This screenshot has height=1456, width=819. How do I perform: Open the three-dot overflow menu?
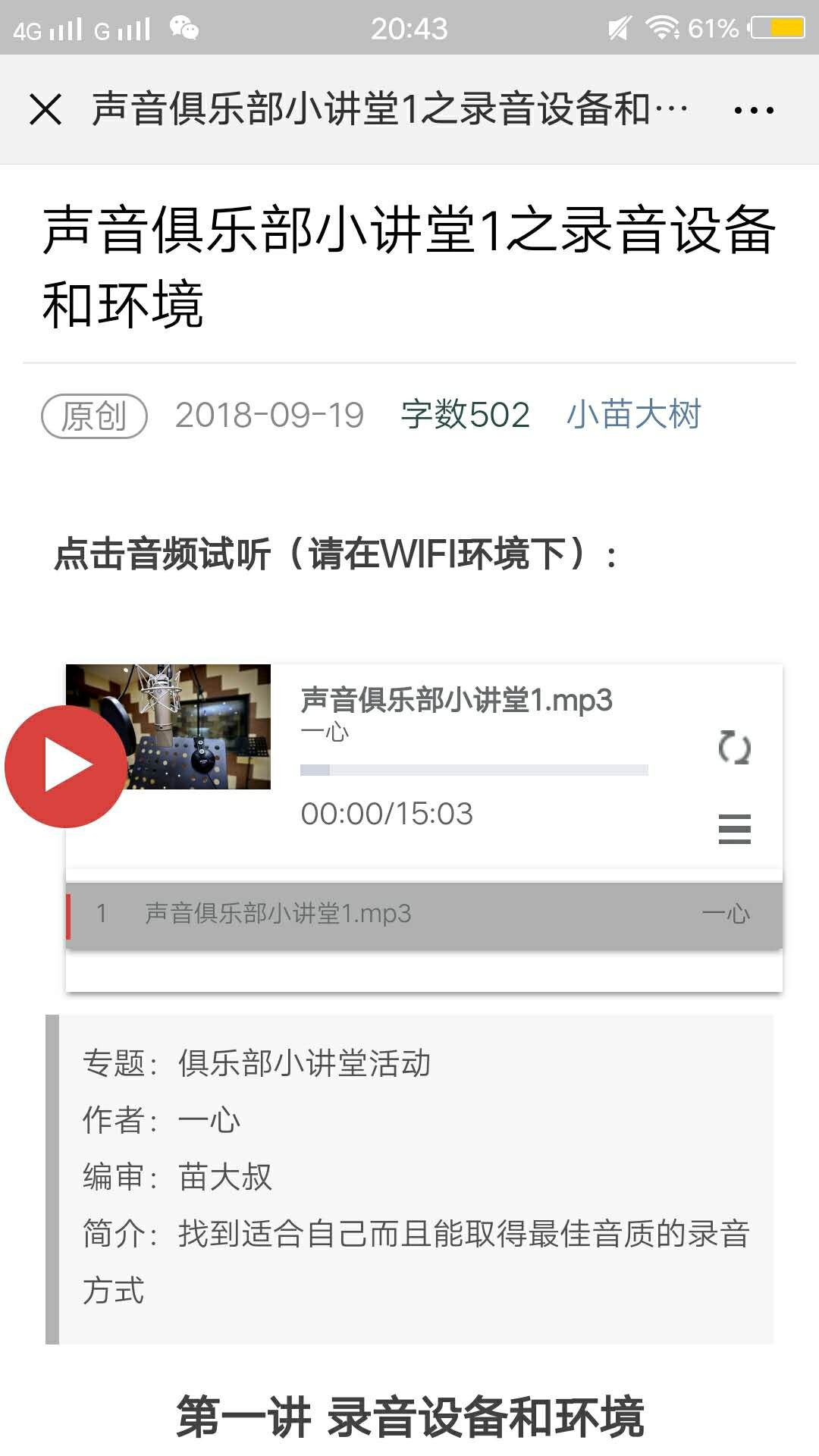pos(754,111)
